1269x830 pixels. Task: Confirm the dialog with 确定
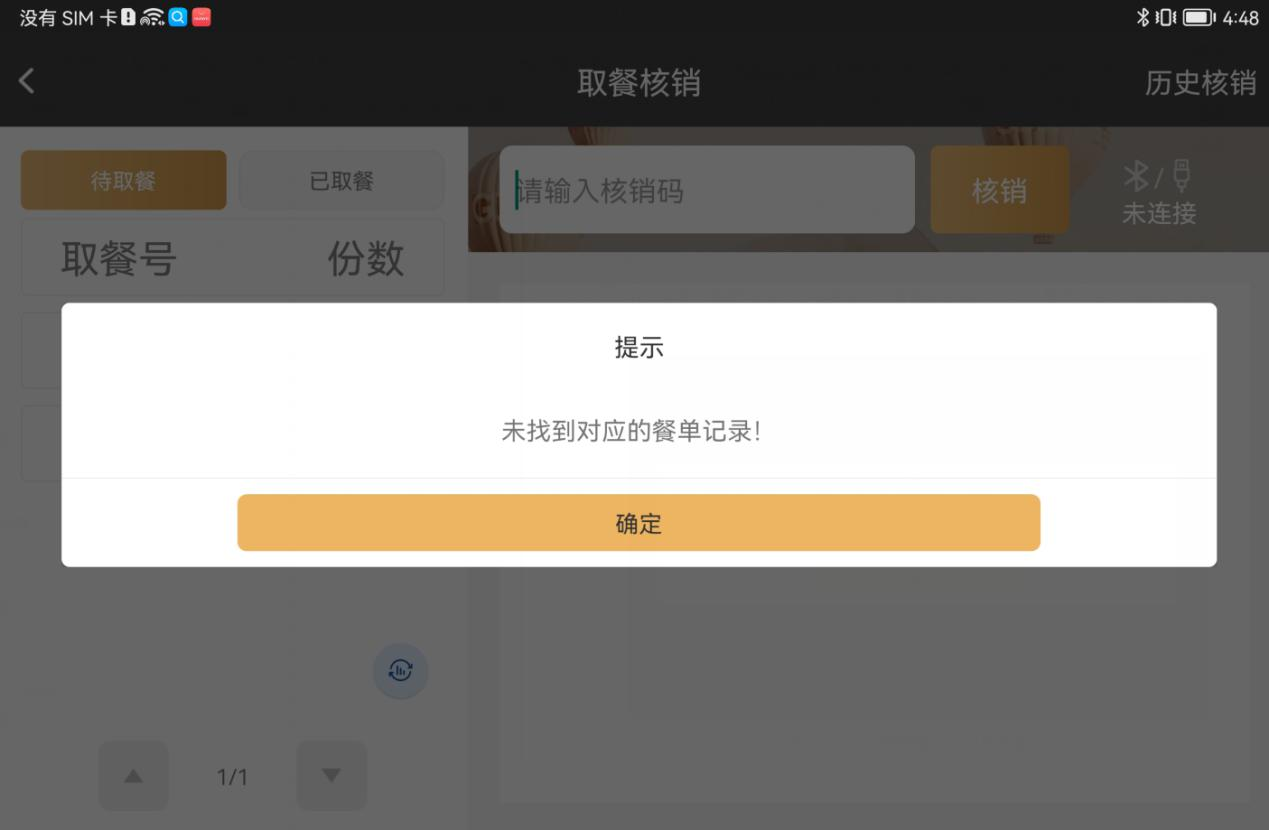pyautogui.click(x=638, y=522)
